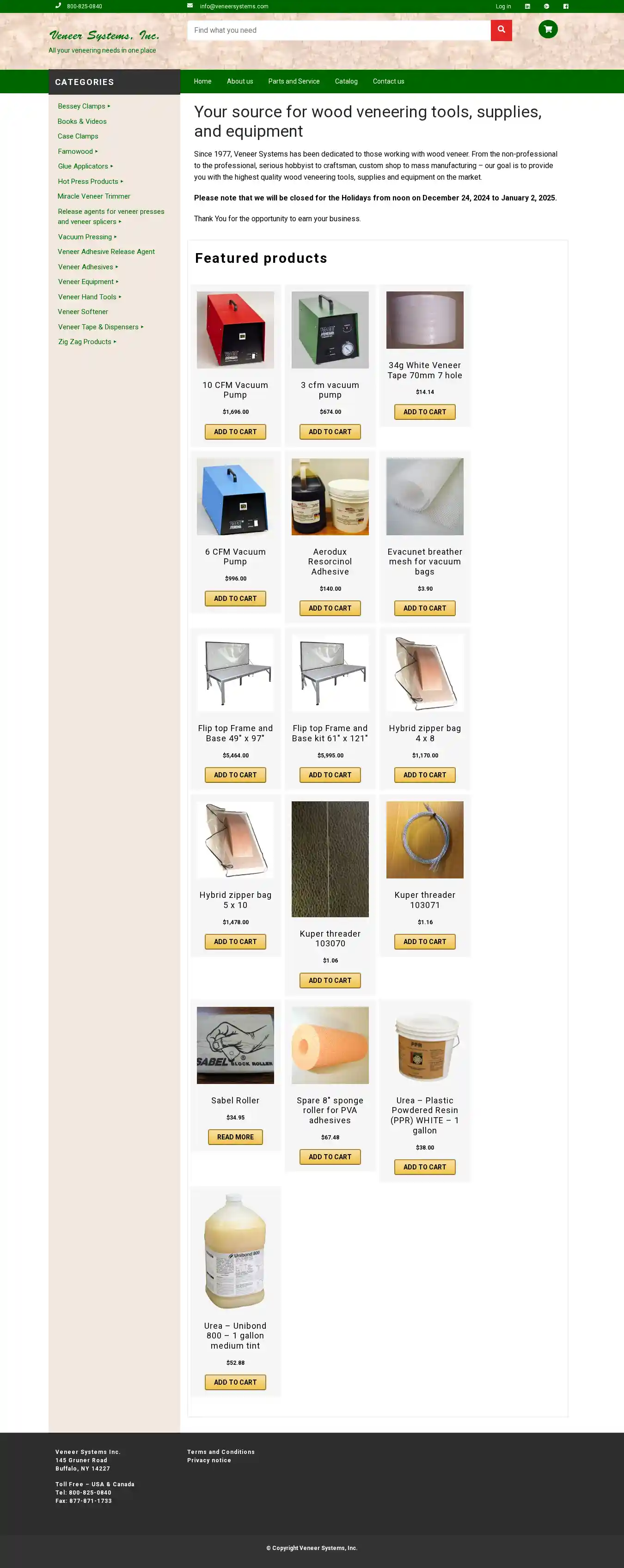
Task: Select Veneer Tape & Dispensers category
Action: 98,327
